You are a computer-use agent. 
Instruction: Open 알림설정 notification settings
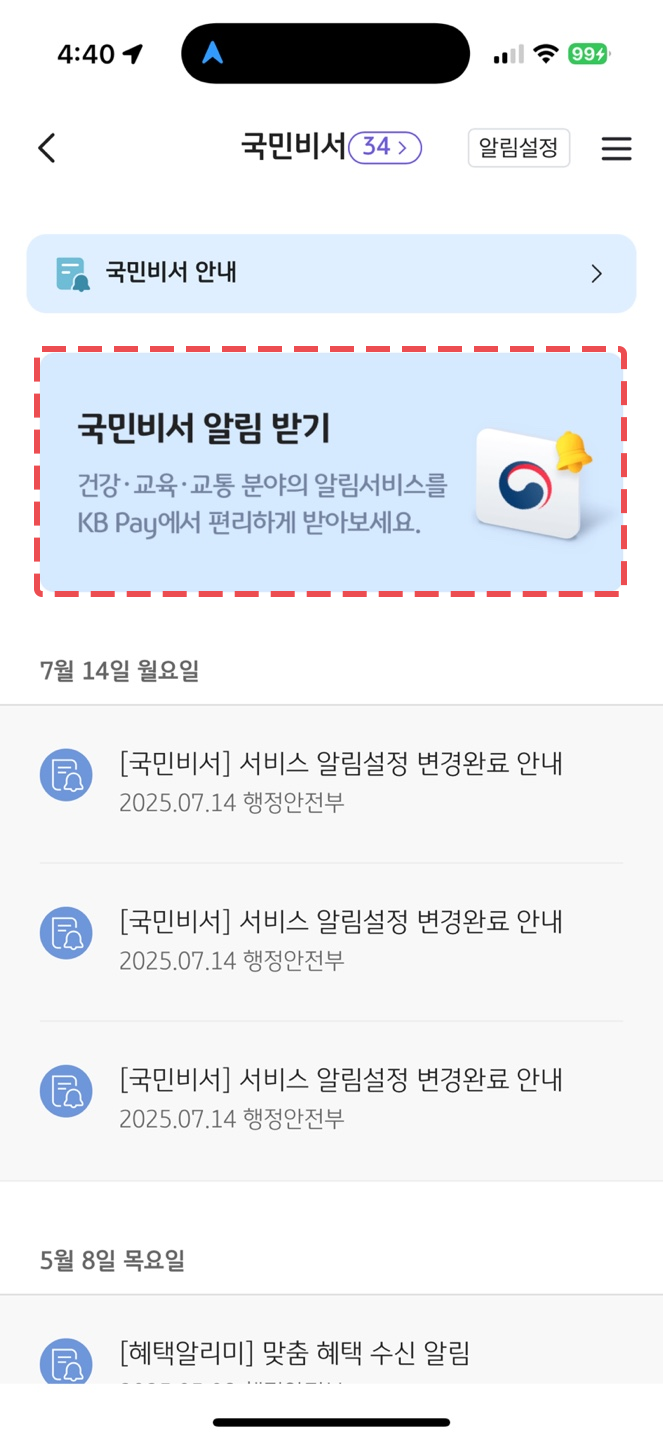coord(518,148)
